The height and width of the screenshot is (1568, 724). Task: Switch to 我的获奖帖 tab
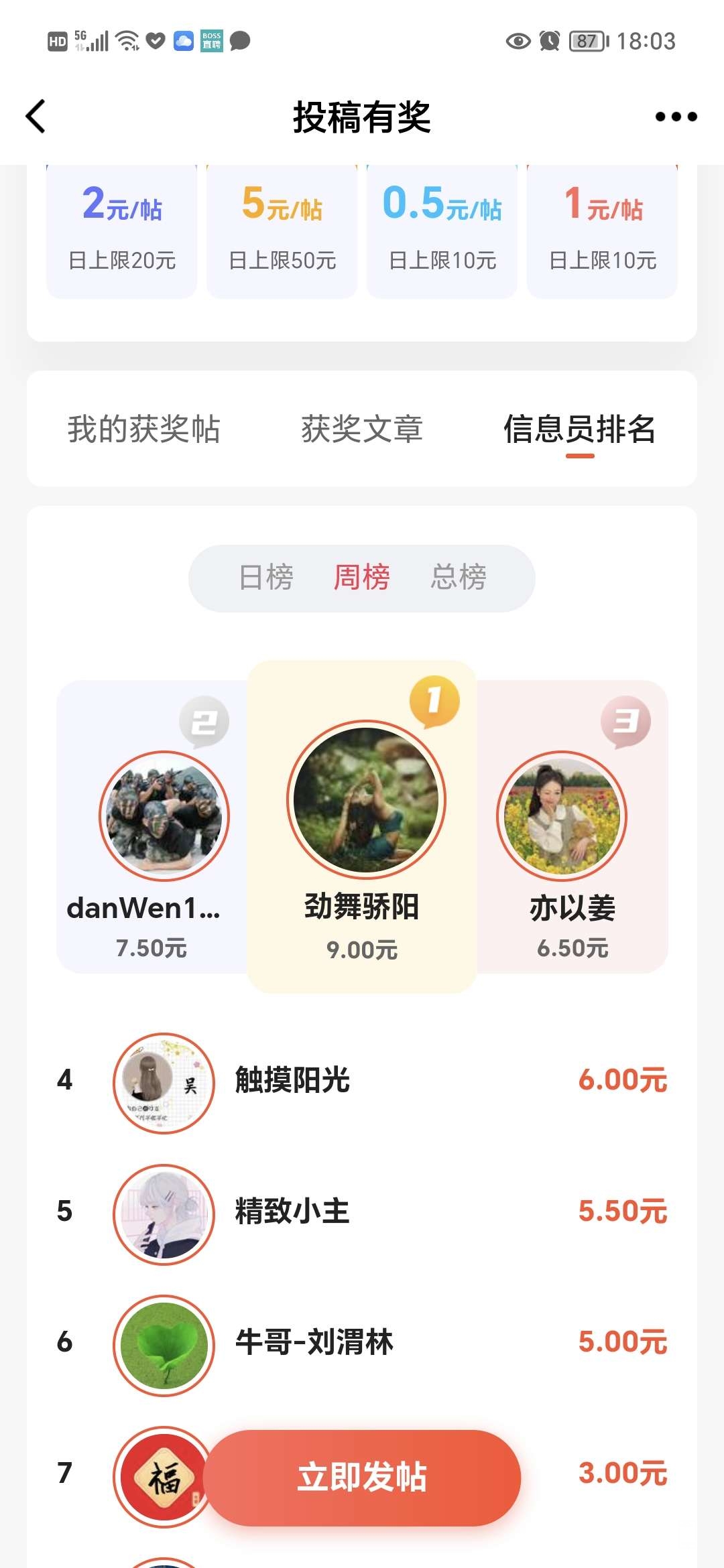pyautogui.click(x=143, y=429)
